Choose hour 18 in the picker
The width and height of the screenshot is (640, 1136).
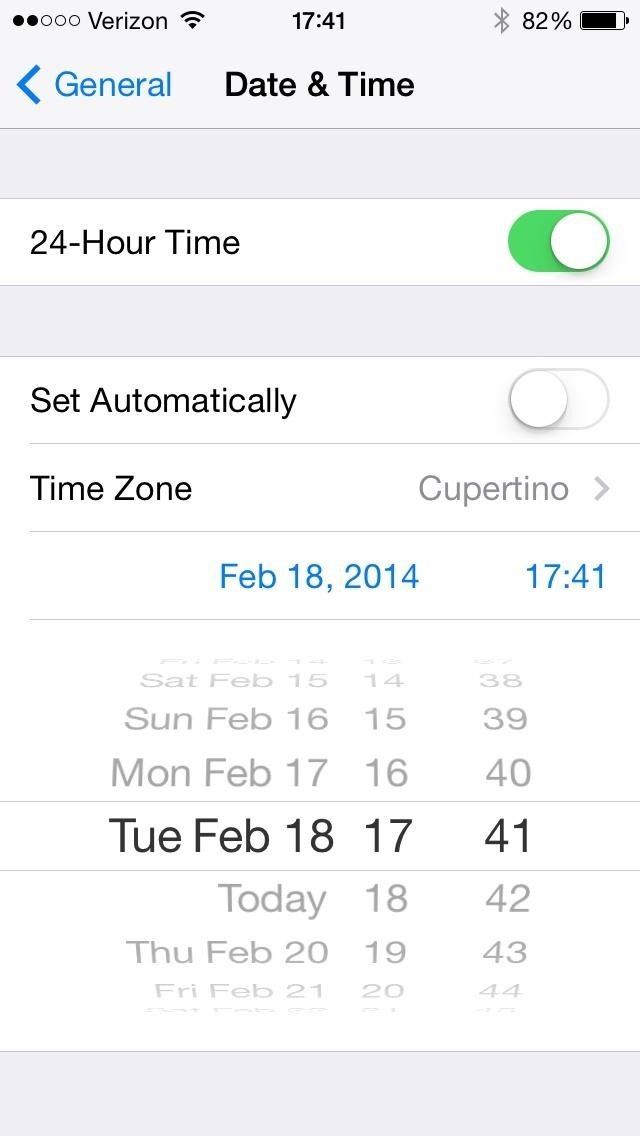[x=385, y=899]
